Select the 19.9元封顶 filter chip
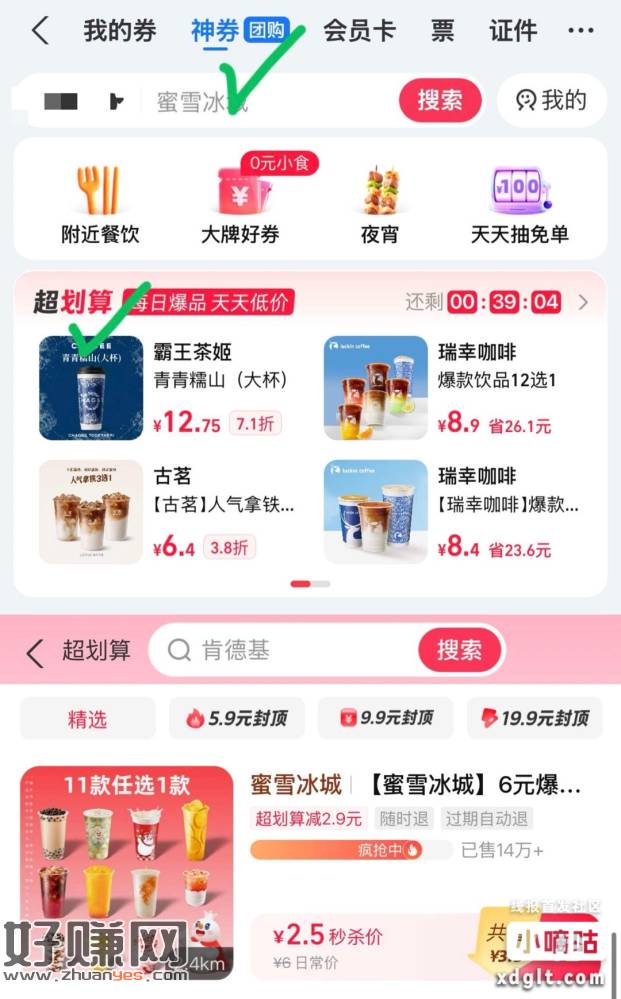621x999 pixels. pyautogui.click(x=534, y=718)
